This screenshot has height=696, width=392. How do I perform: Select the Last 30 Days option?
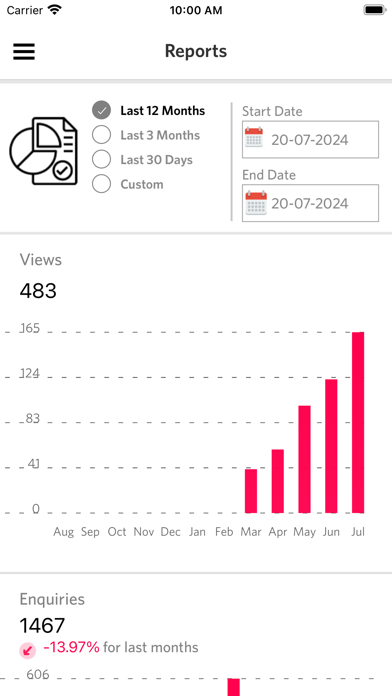(143, 159)
